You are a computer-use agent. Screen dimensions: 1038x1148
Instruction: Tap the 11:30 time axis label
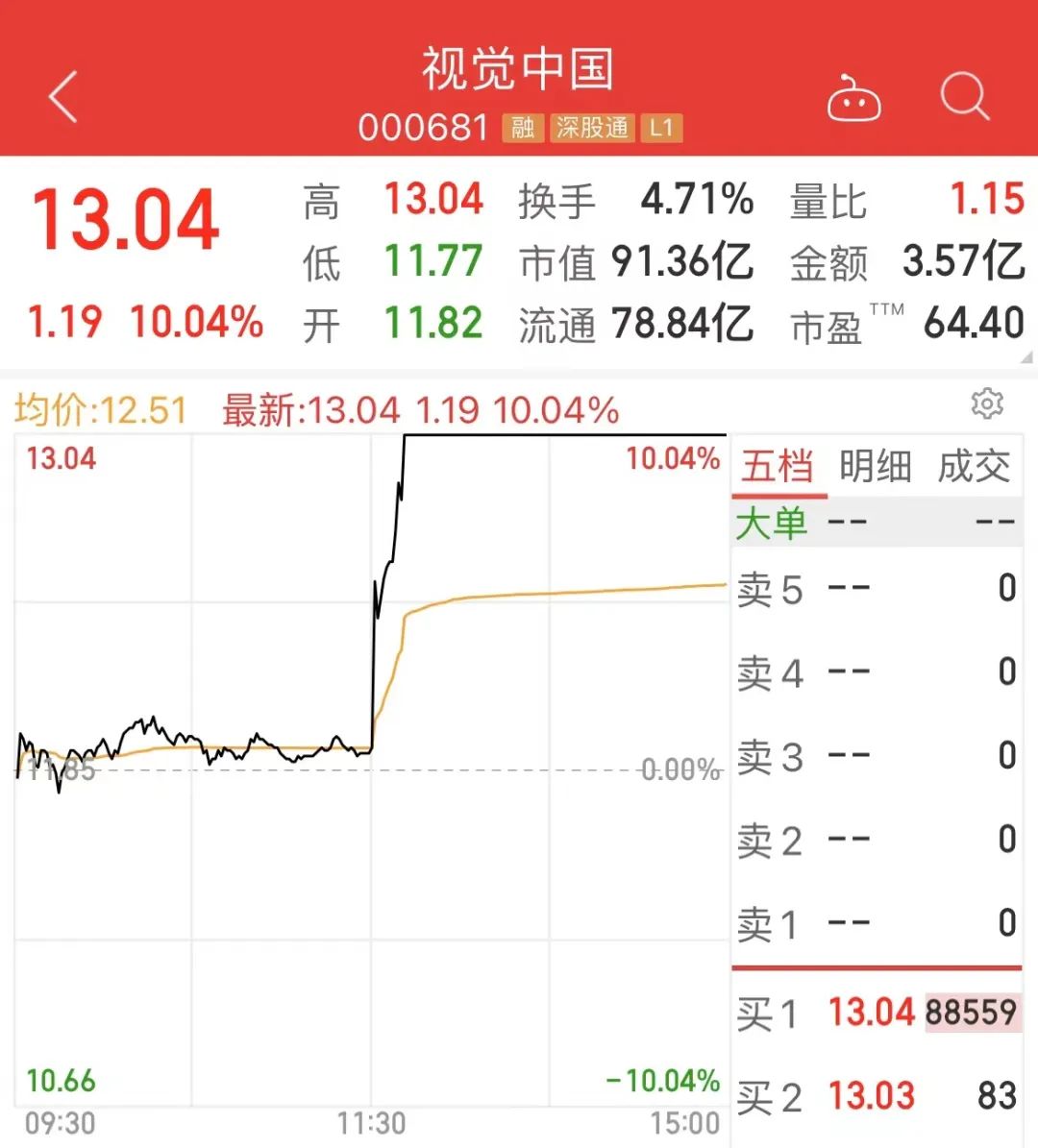pos(370,1122)
